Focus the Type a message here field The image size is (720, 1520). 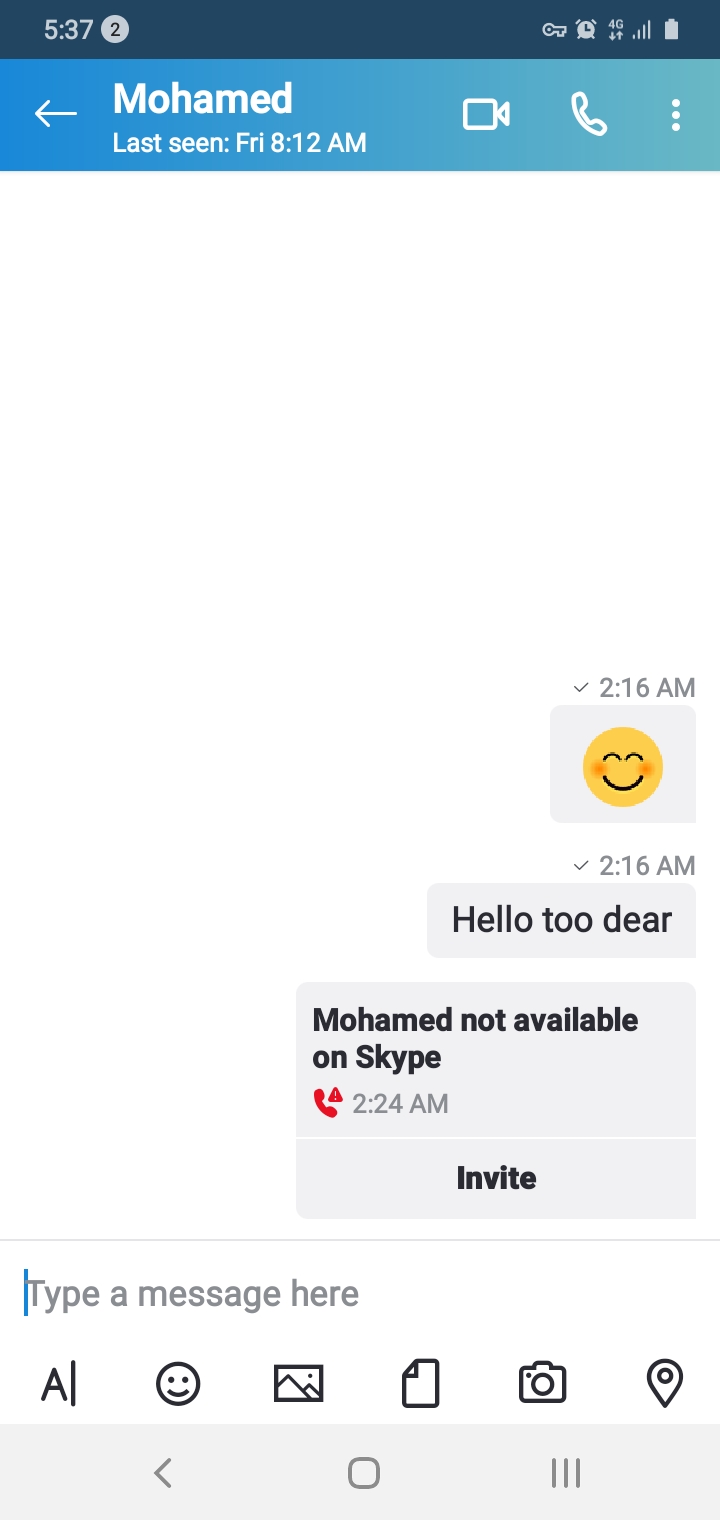point(360,1294)
